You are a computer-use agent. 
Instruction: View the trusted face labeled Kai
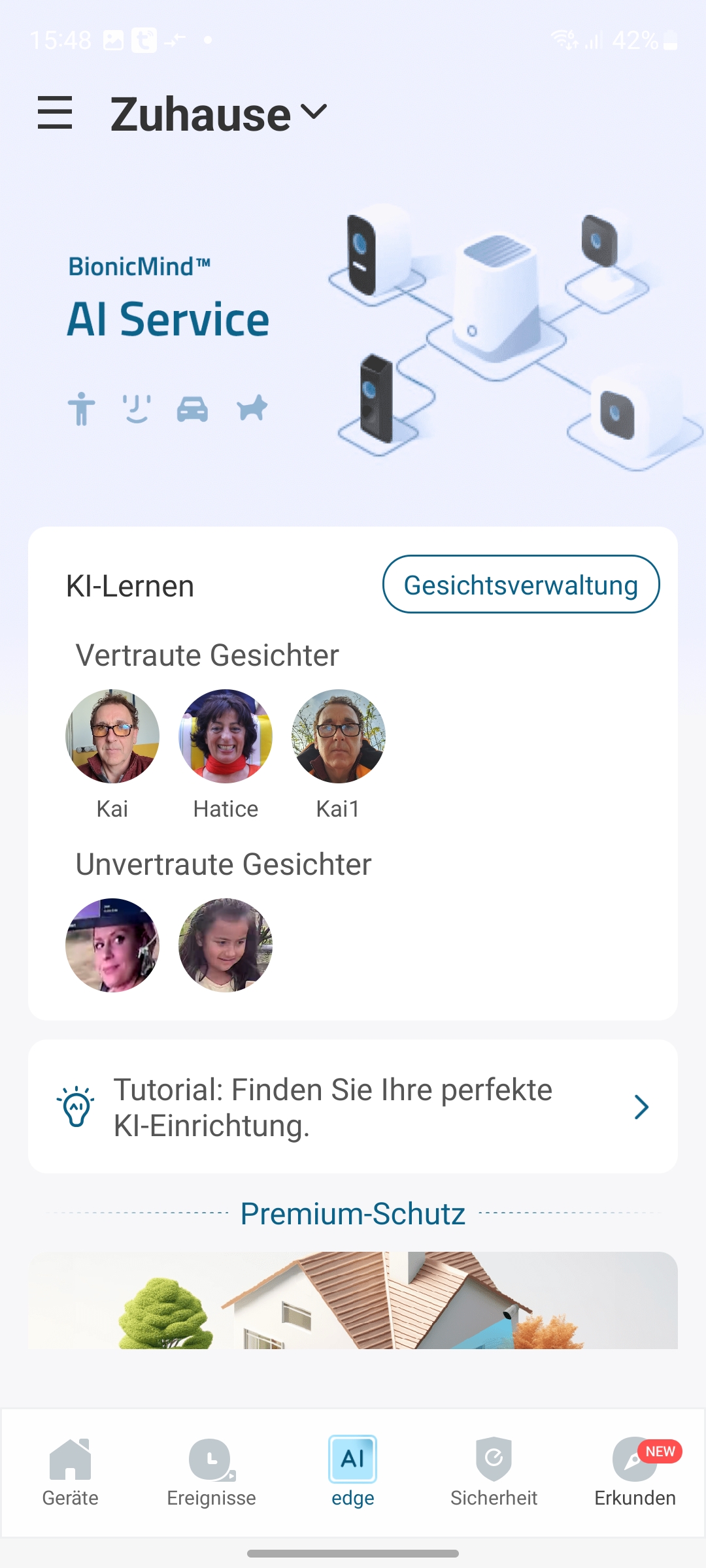[112, 736]
